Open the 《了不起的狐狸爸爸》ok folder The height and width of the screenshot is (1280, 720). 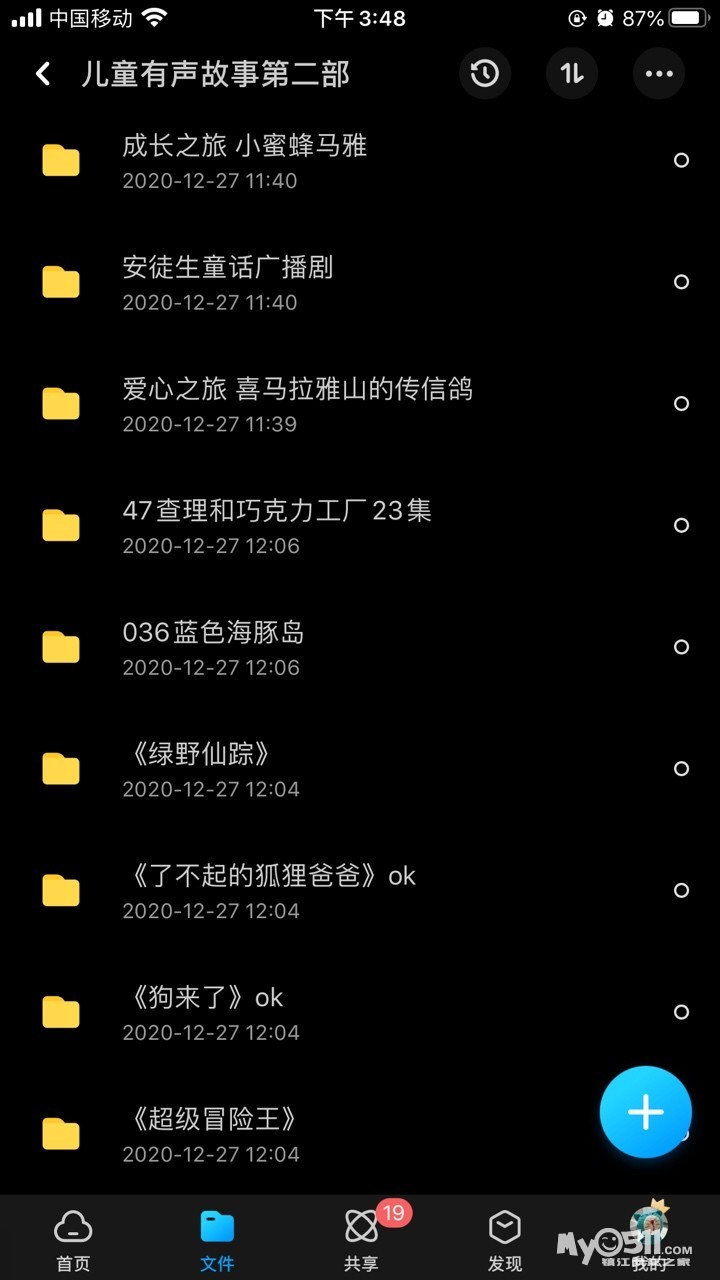[268, 890]
